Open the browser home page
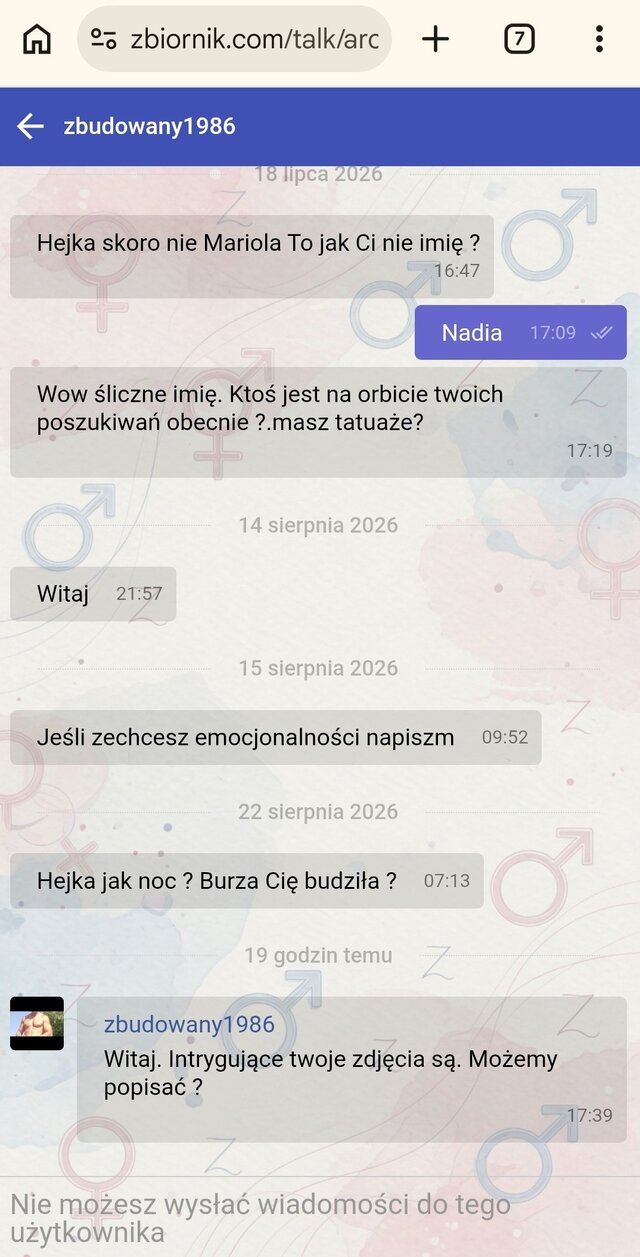The width and height of the screenshot is (640, 1257). (x=37, y=39)
